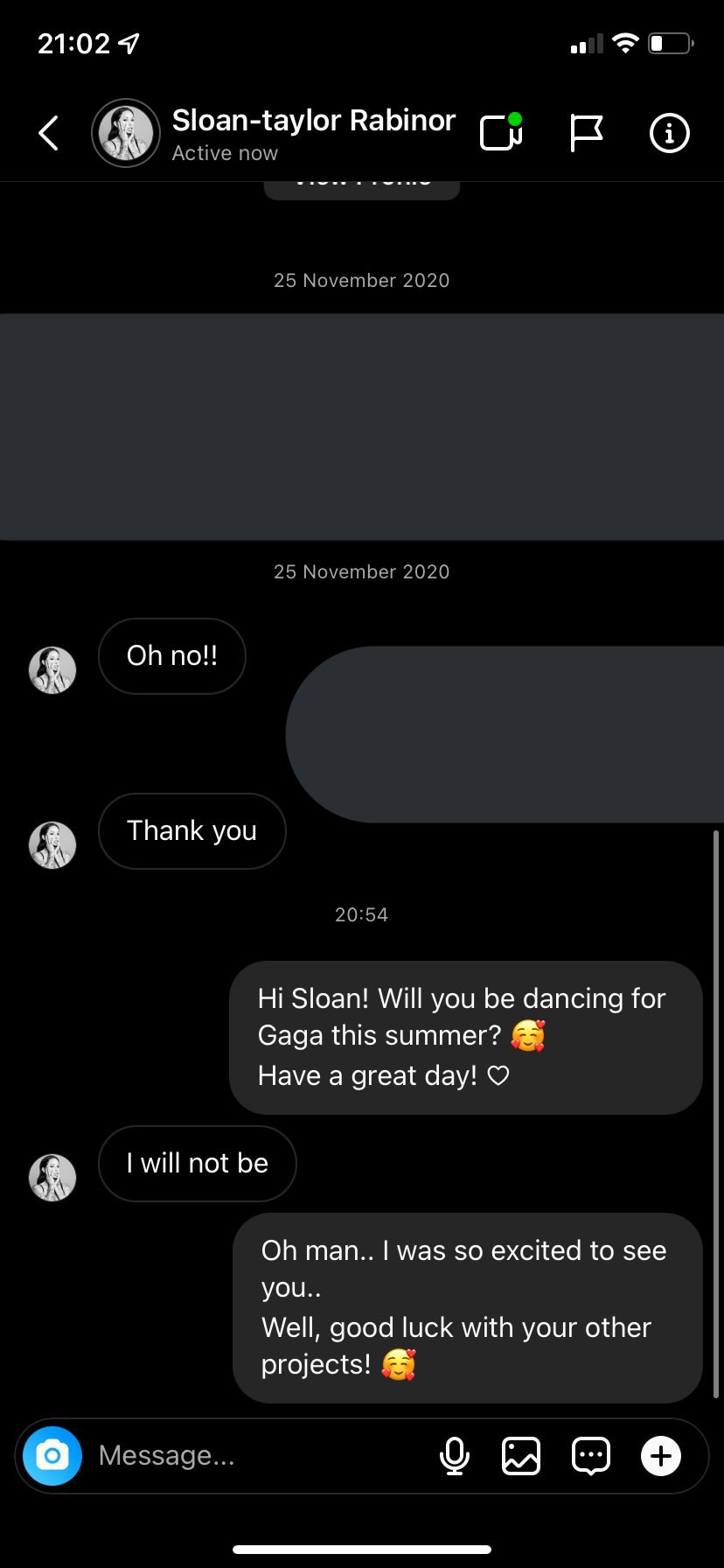The height and width of the screenshot is (1568, 724).
Task: Start a video call
Action: coord(501,133)
